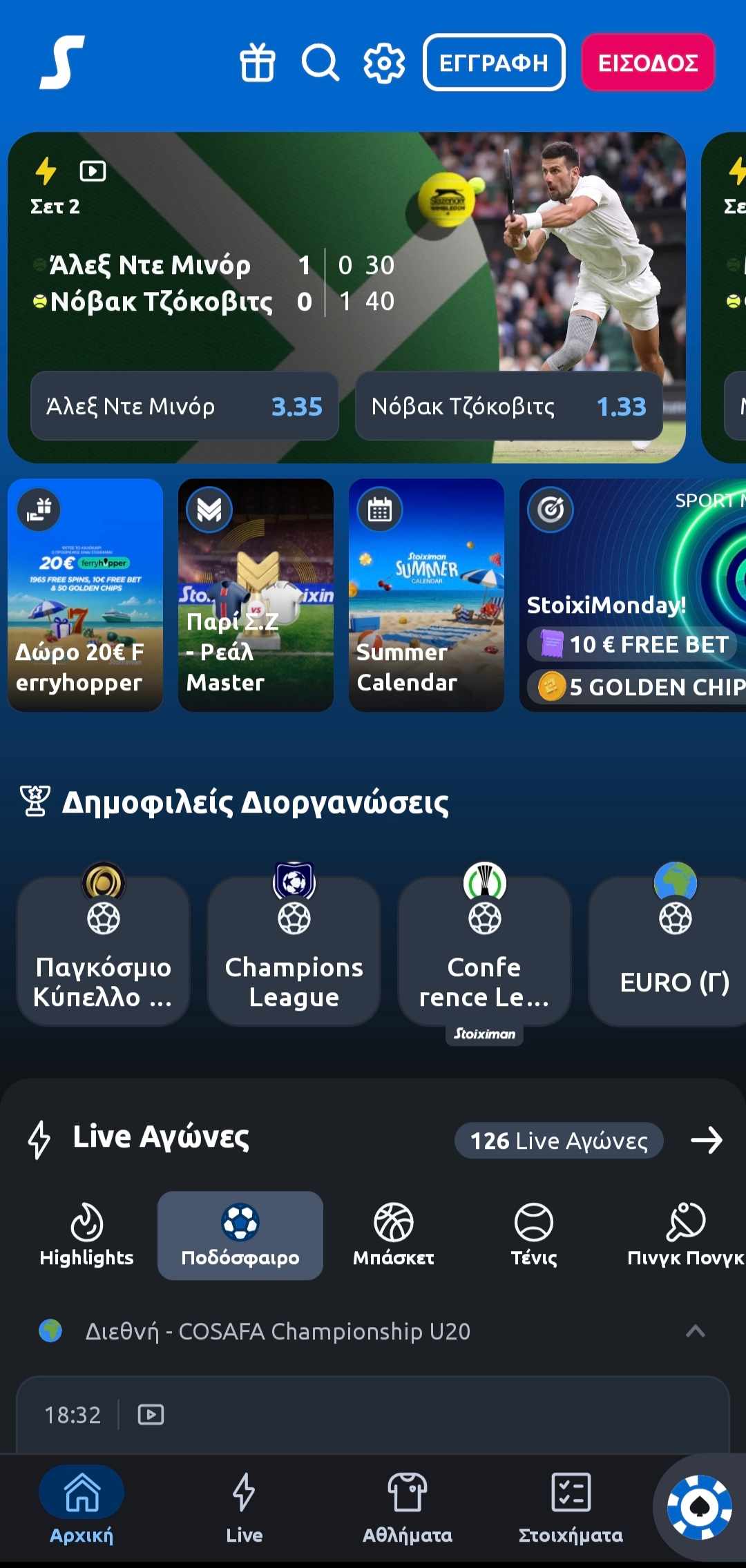The width and height of the screenshot is (746, 1568).
Task: Switch to the Highlights sport tab
Action: (87, 1235)
